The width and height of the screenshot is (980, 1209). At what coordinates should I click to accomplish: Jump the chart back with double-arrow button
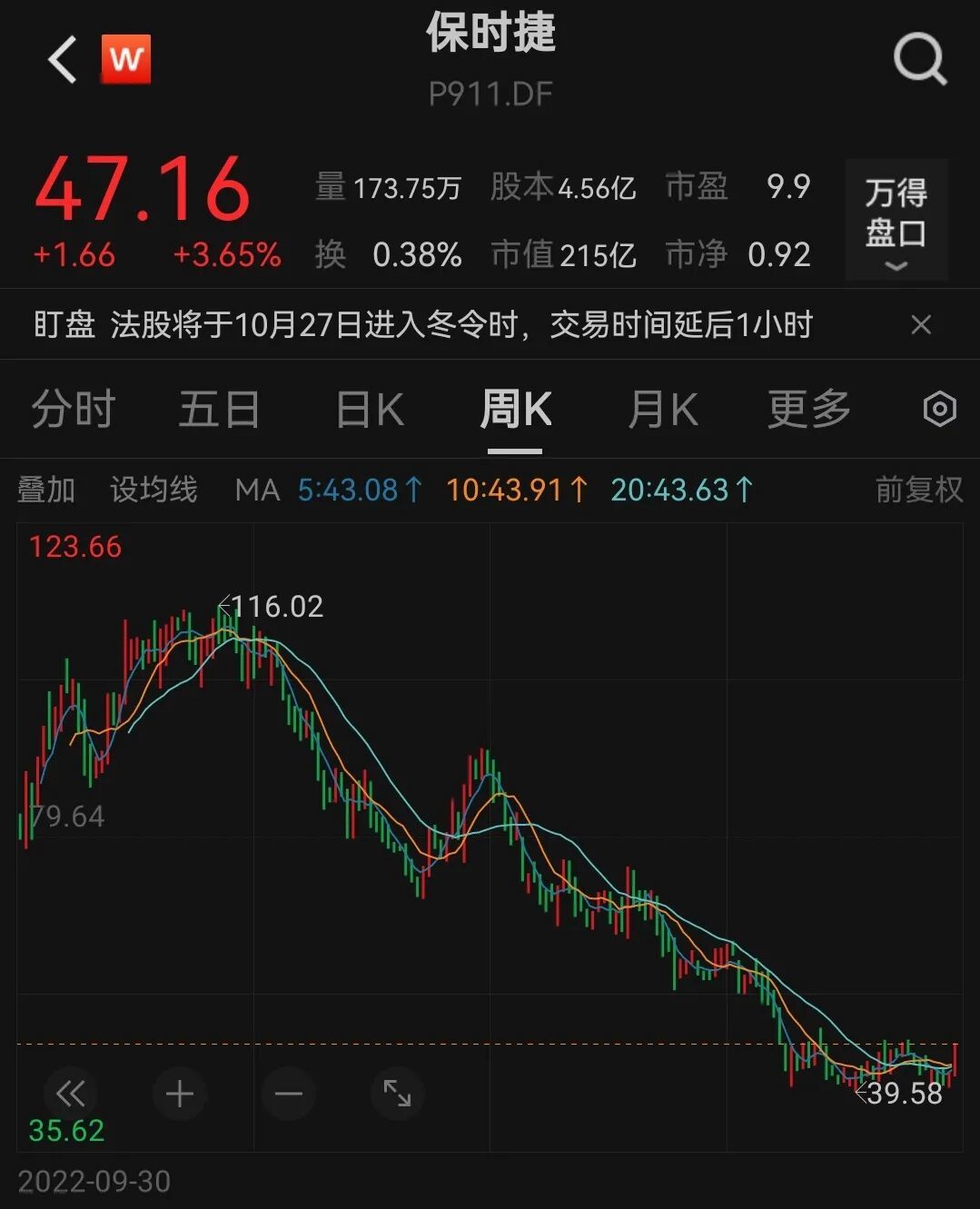coord(71,1093)
